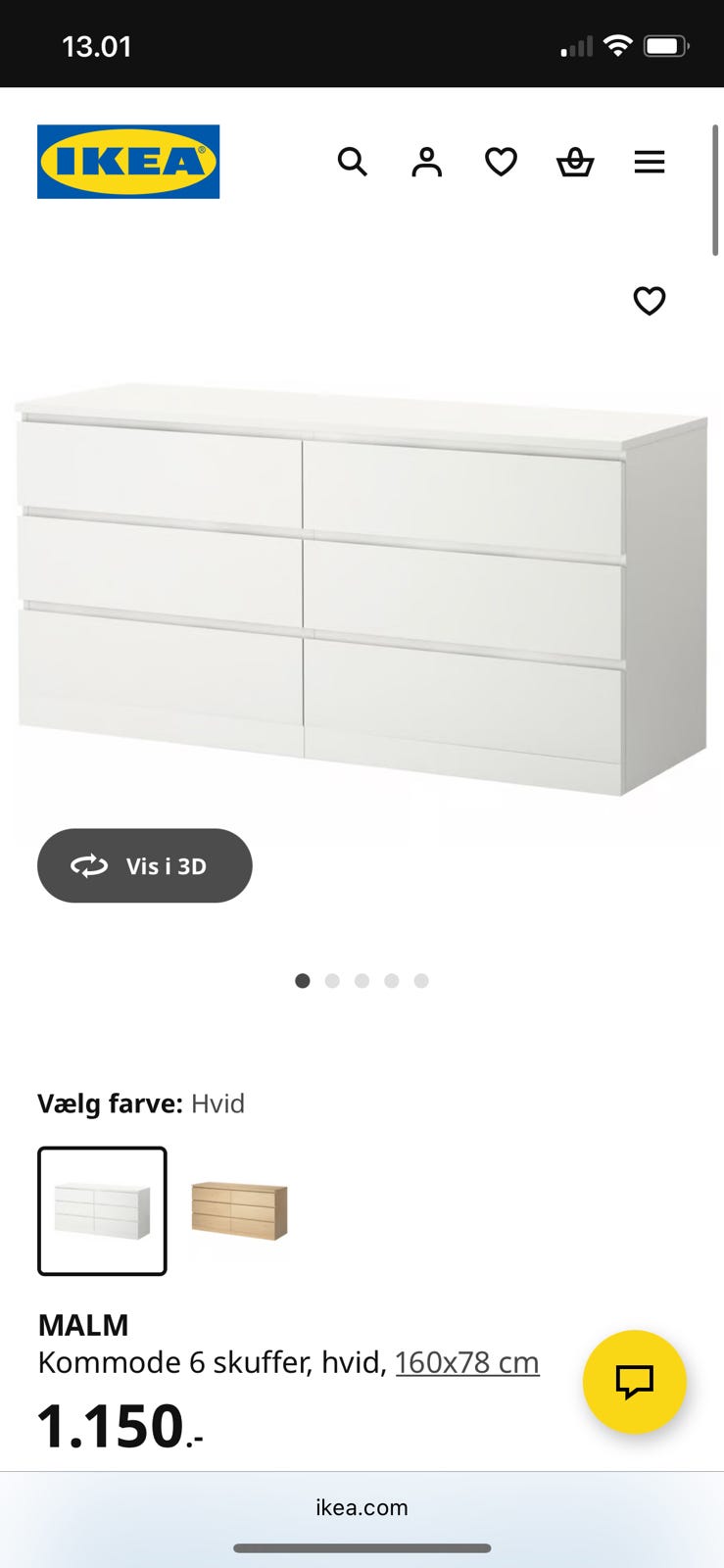Open the 160x78 cm size options
This screenshot has width=724, height=1568.
(467, 1361)
